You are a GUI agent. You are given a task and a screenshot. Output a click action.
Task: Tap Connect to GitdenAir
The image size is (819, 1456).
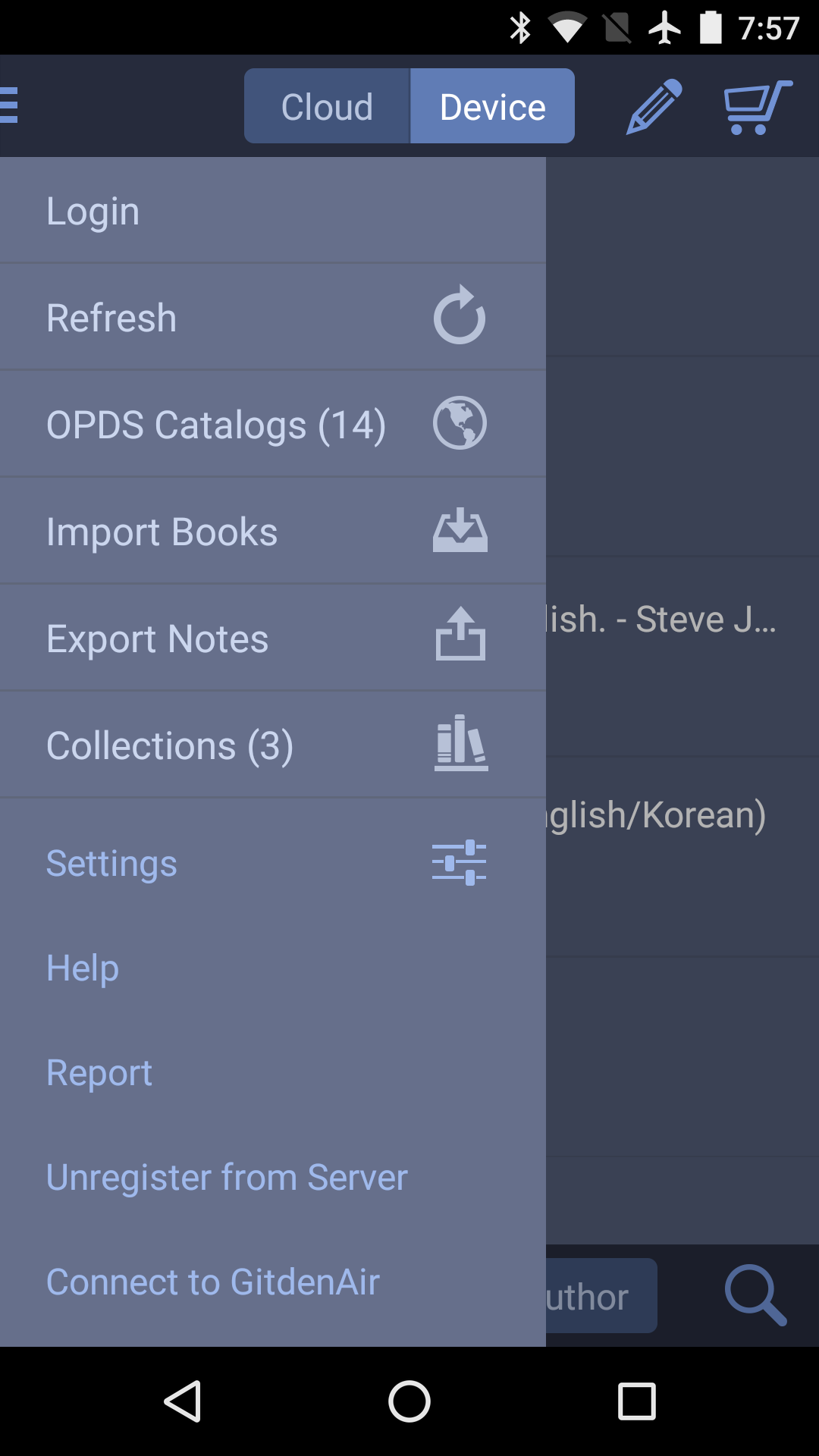tap(273, 1282)
